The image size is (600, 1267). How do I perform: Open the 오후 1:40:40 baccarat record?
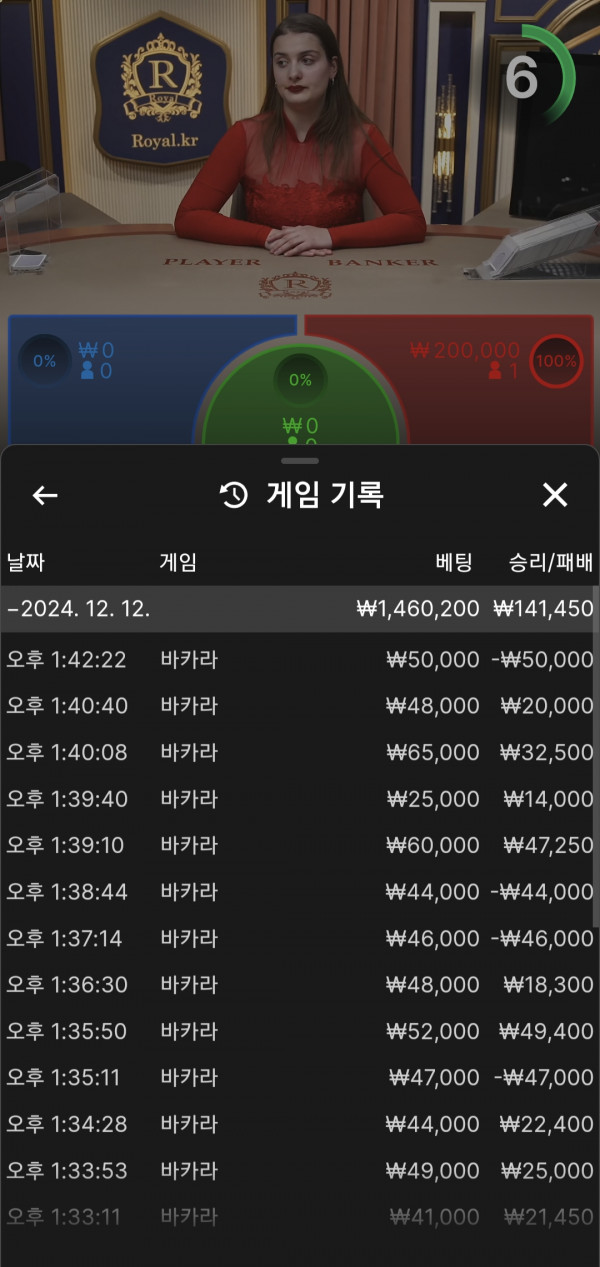tap(300, 706)
